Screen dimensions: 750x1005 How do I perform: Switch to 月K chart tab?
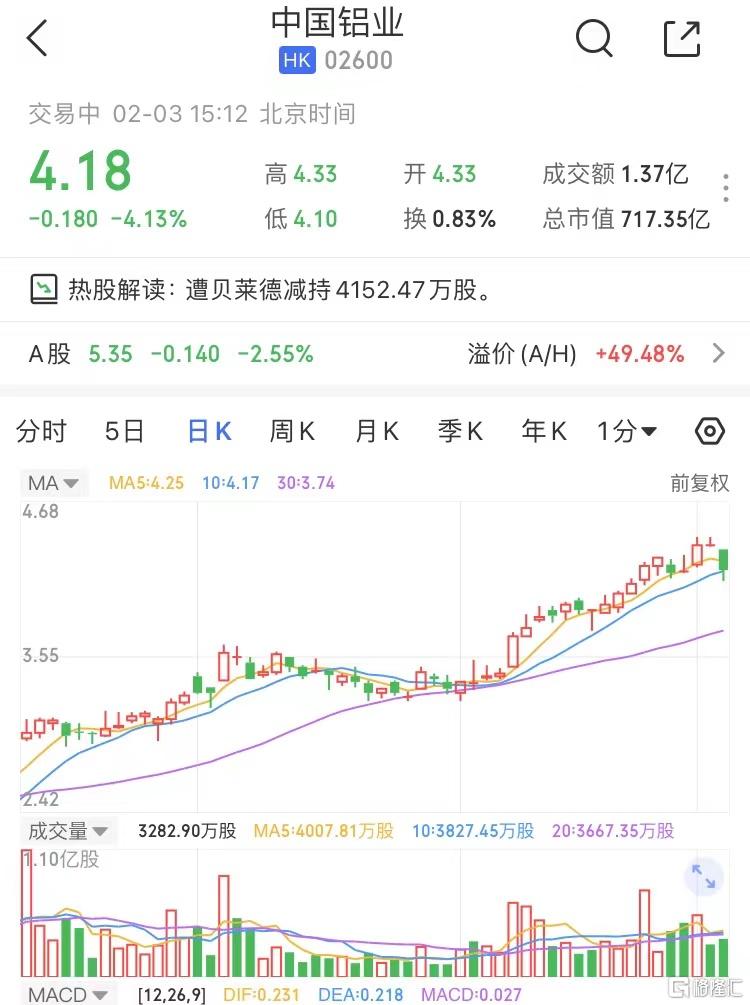coord(376,431)
